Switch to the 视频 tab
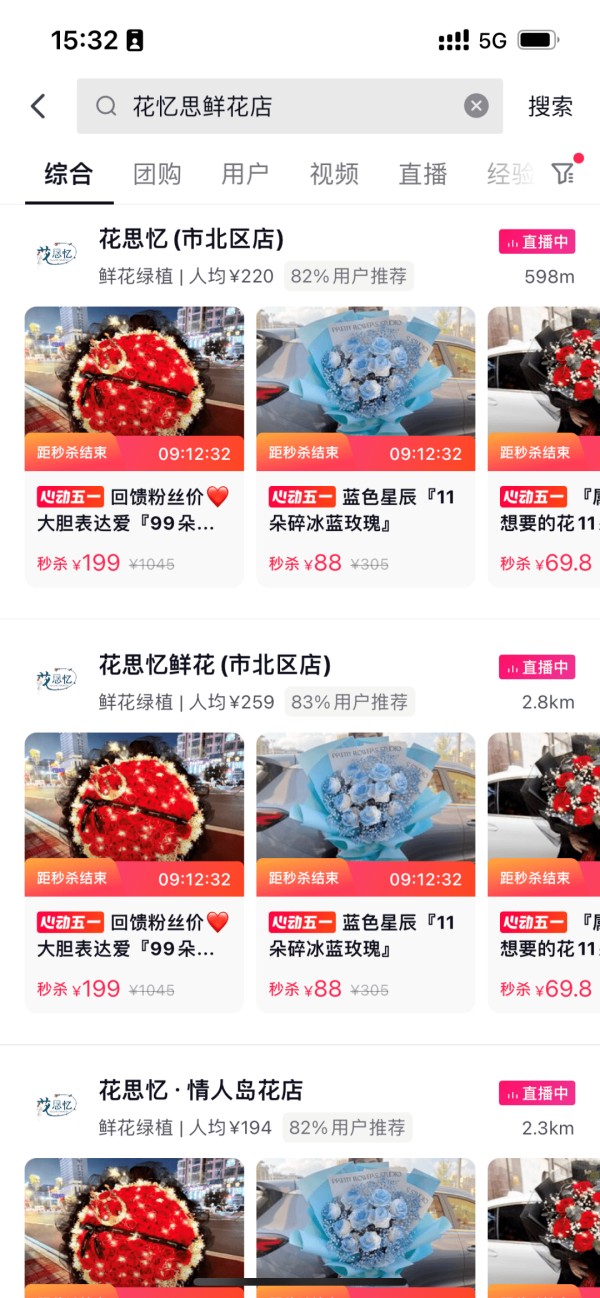600x1298 pixels. click(334, 174)
